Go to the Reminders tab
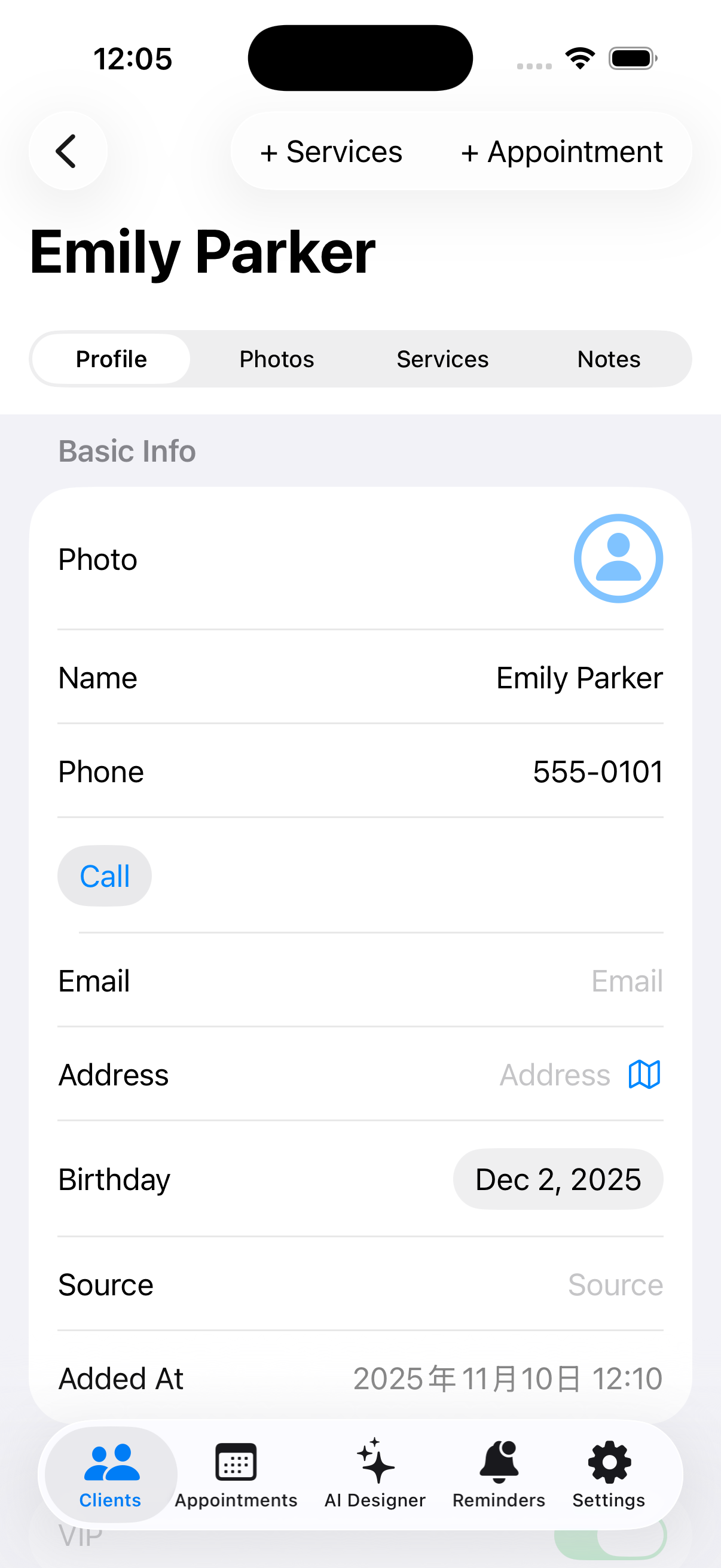Viewport: 721px width, 1568px height. [499, 1474]
